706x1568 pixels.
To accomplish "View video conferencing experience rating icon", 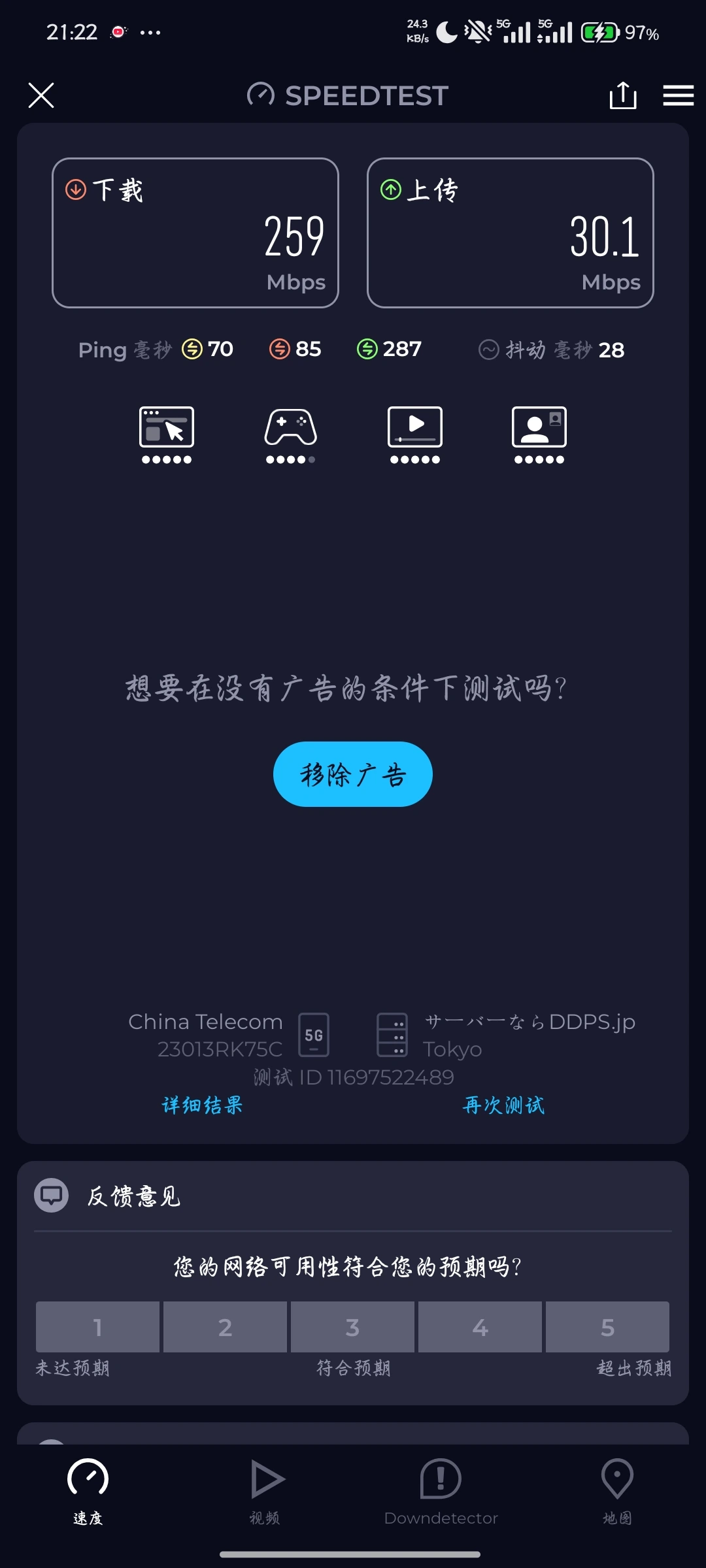I will tap(539, 435).
